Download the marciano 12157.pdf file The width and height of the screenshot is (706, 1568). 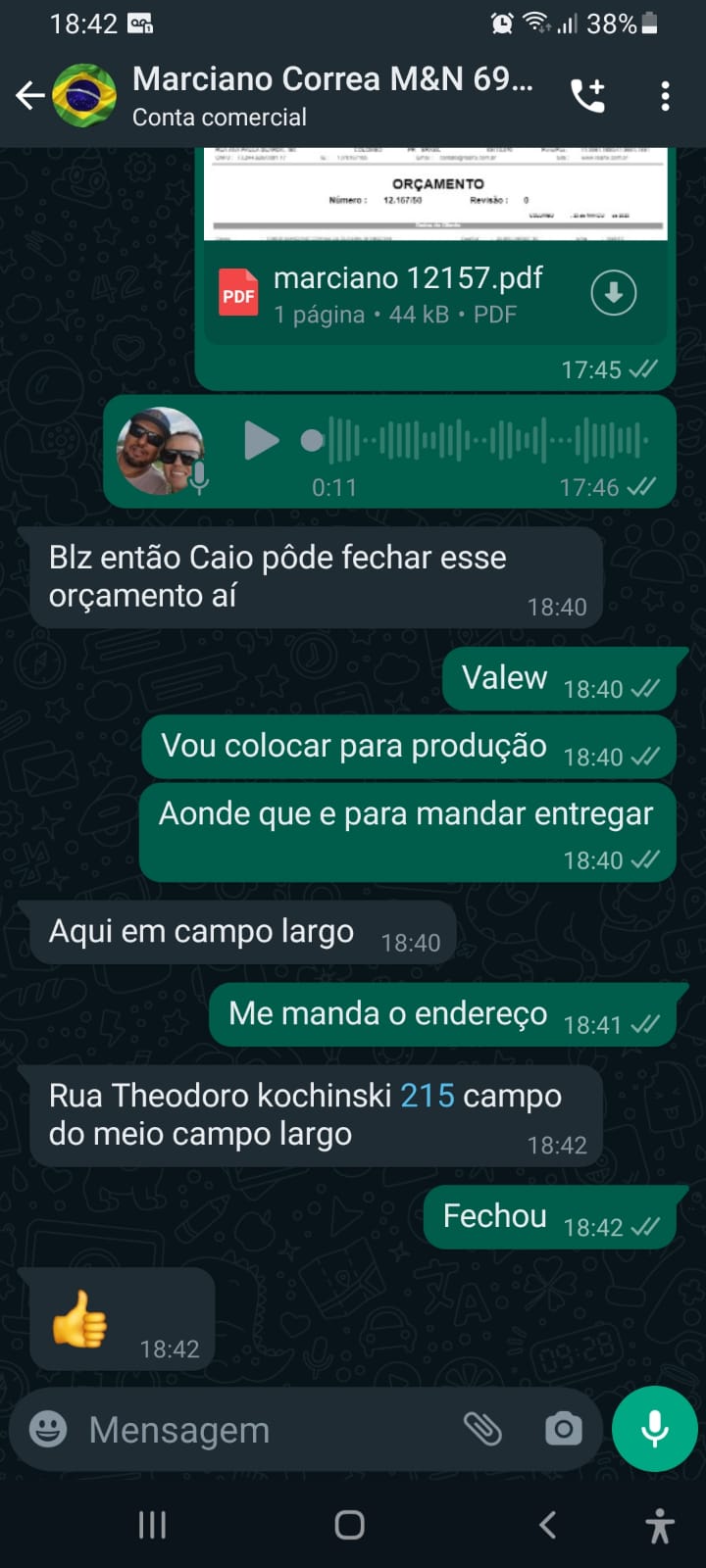pos(614,293)
